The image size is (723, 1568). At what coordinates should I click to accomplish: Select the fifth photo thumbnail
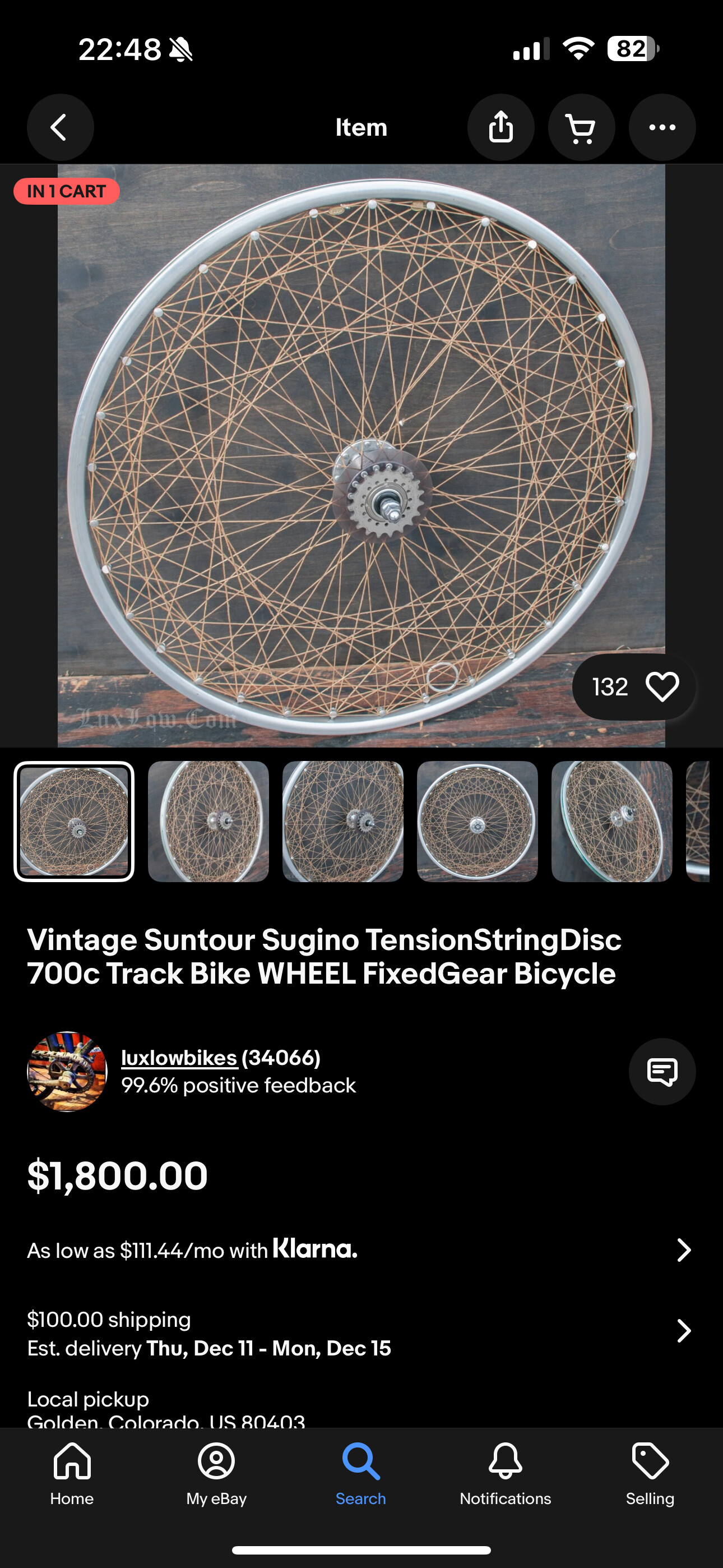point(611,821)
